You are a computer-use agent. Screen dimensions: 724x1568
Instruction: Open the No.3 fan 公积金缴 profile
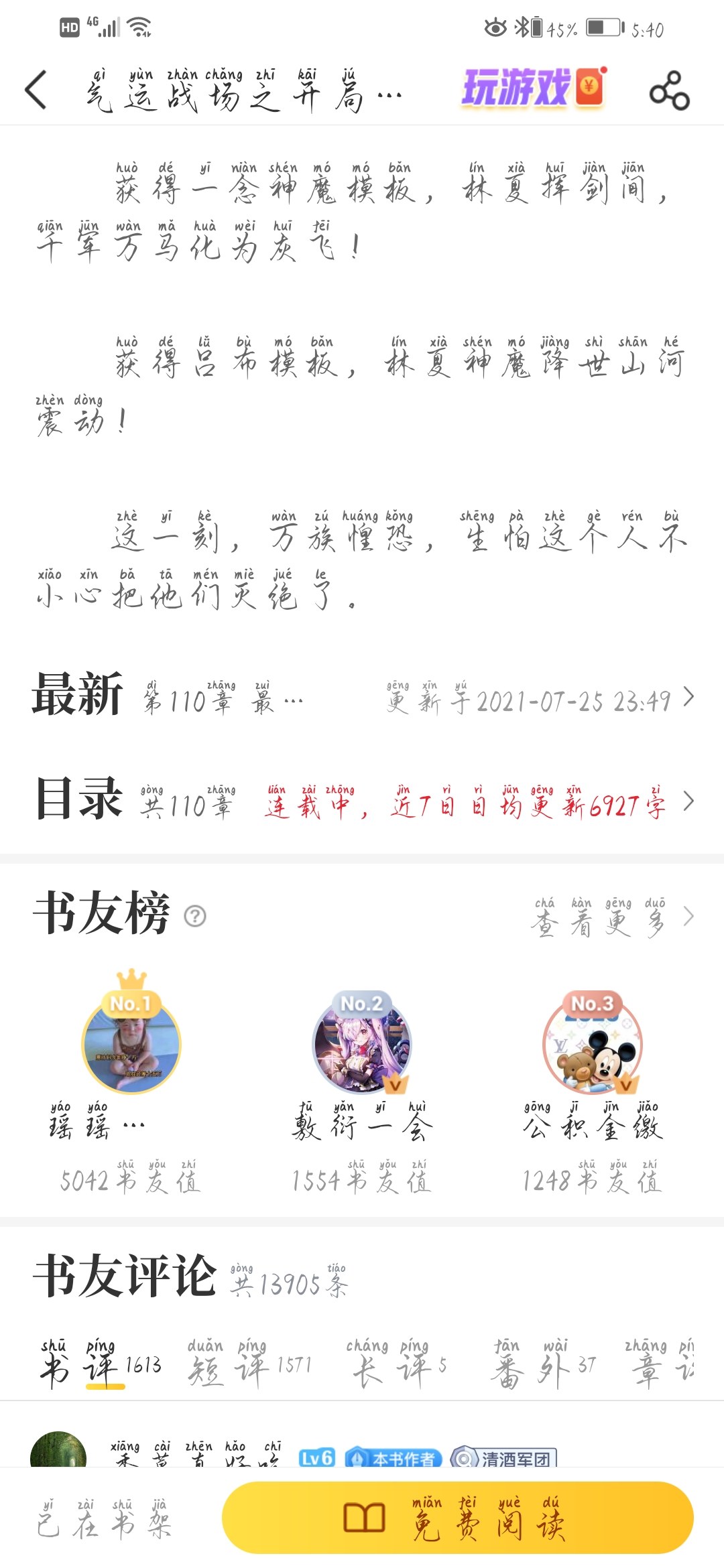pos(593,1045)
